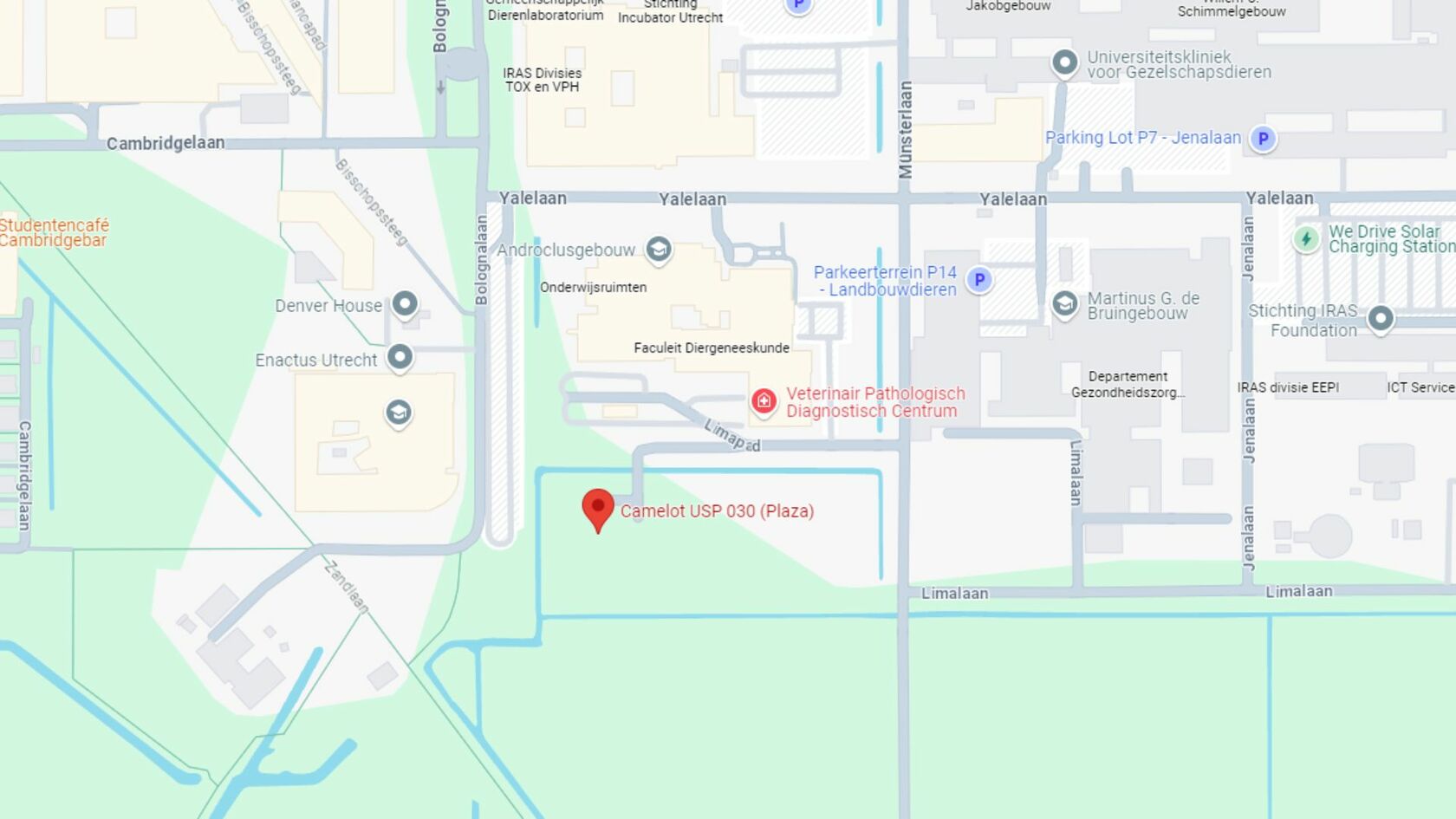Tap Martinus G. de Bruingebouw marker
The height and width of the screenshot is (819, 1456).
[1064, 304]
